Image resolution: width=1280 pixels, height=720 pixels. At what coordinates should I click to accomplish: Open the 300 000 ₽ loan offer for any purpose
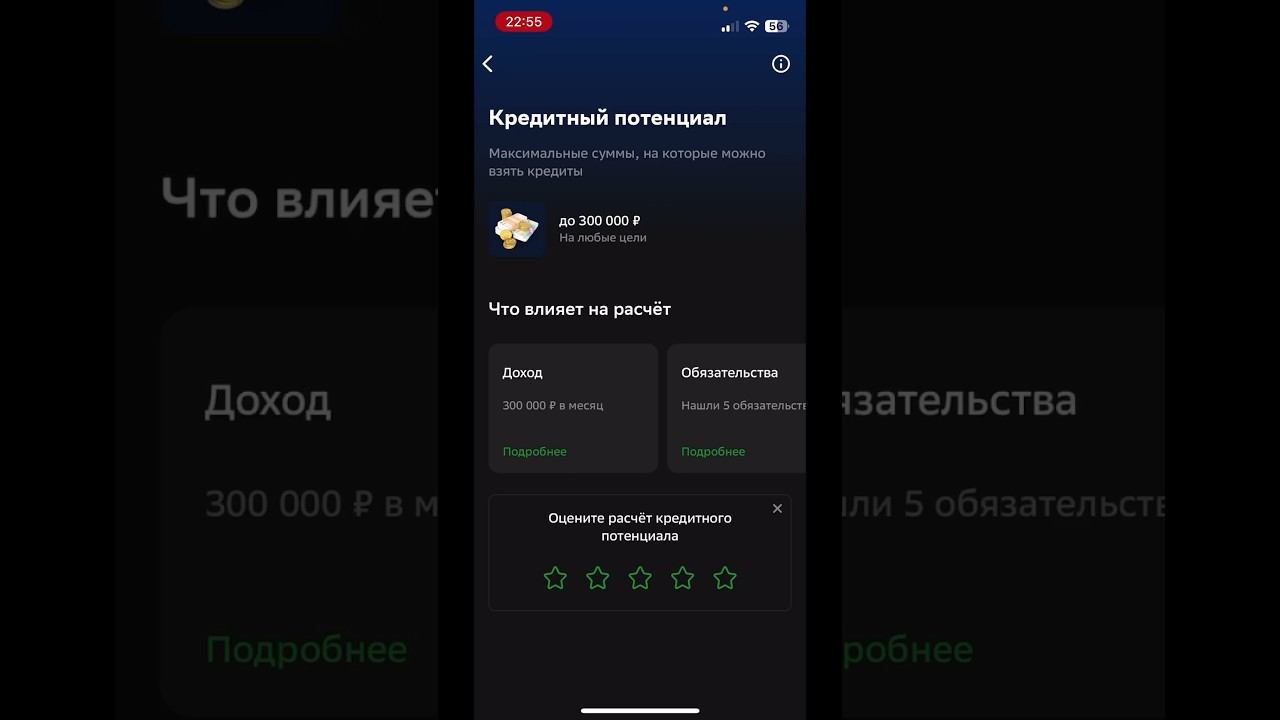pos(600,229)
